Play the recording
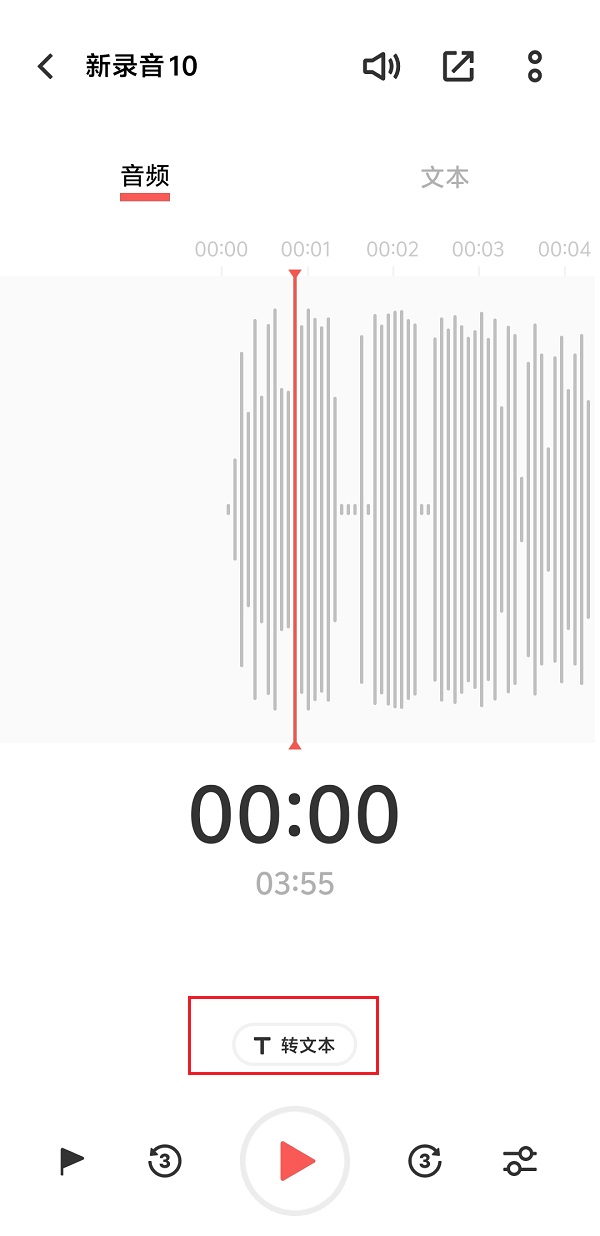The image size is (600, 1236). coord(295,1161)
